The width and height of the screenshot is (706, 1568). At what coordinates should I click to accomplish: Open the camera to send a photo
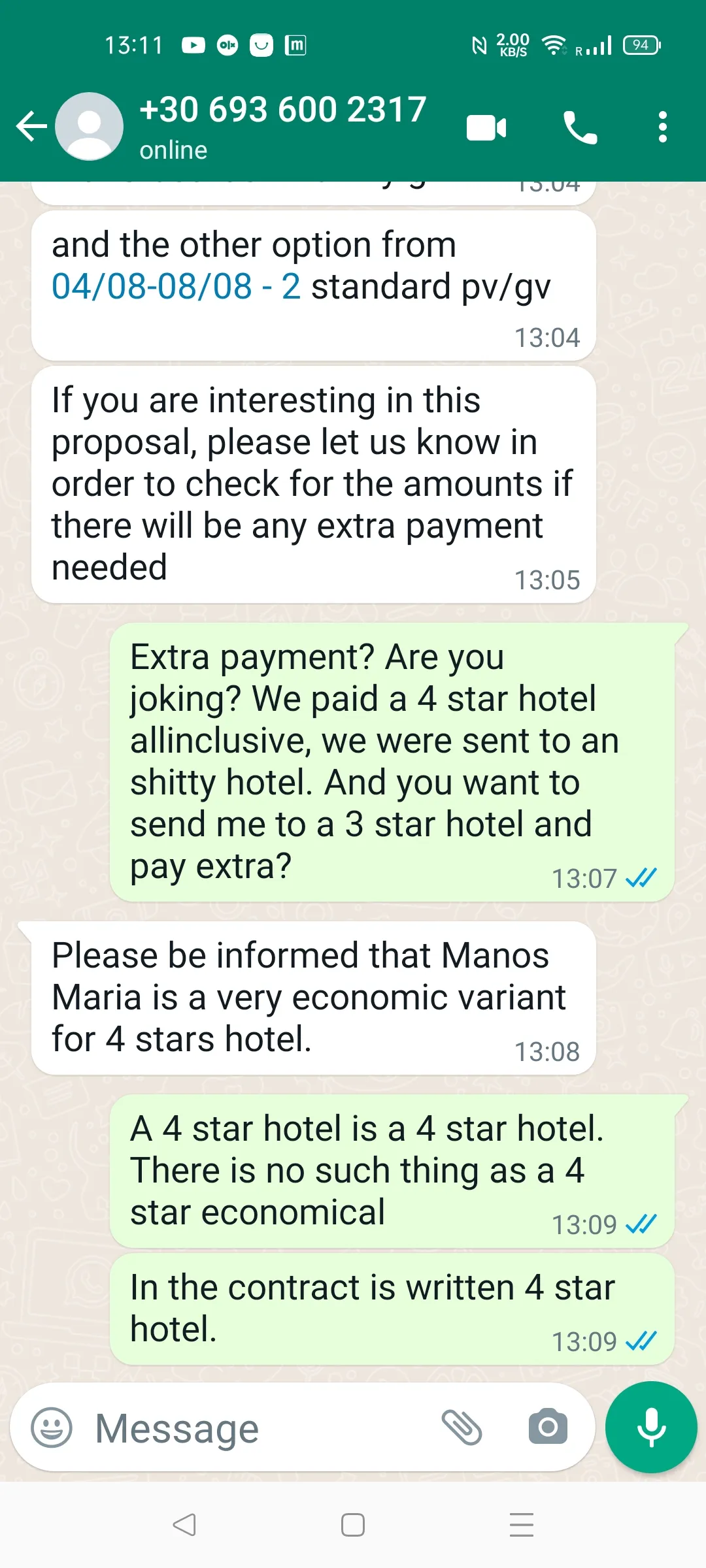(548, 1428)
